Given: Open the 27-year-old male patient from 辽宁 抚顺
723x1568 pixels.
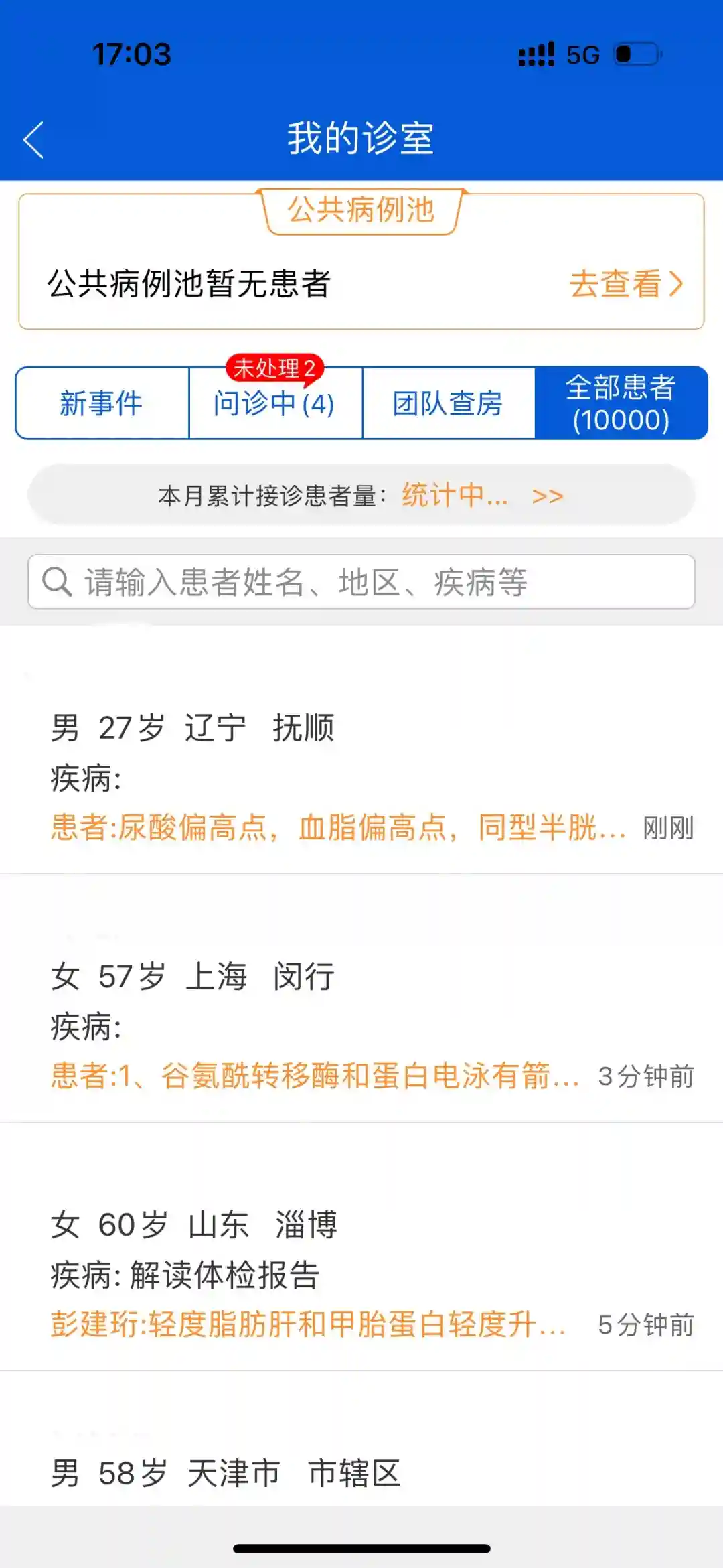Looking at the screenshot, I should [361, 777].
